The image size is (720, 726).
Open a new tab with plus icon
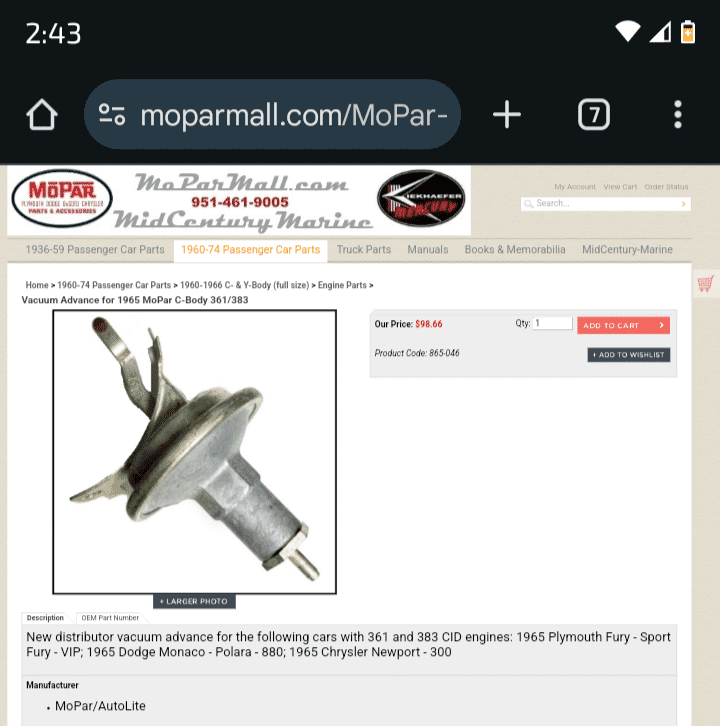point(506,114)
